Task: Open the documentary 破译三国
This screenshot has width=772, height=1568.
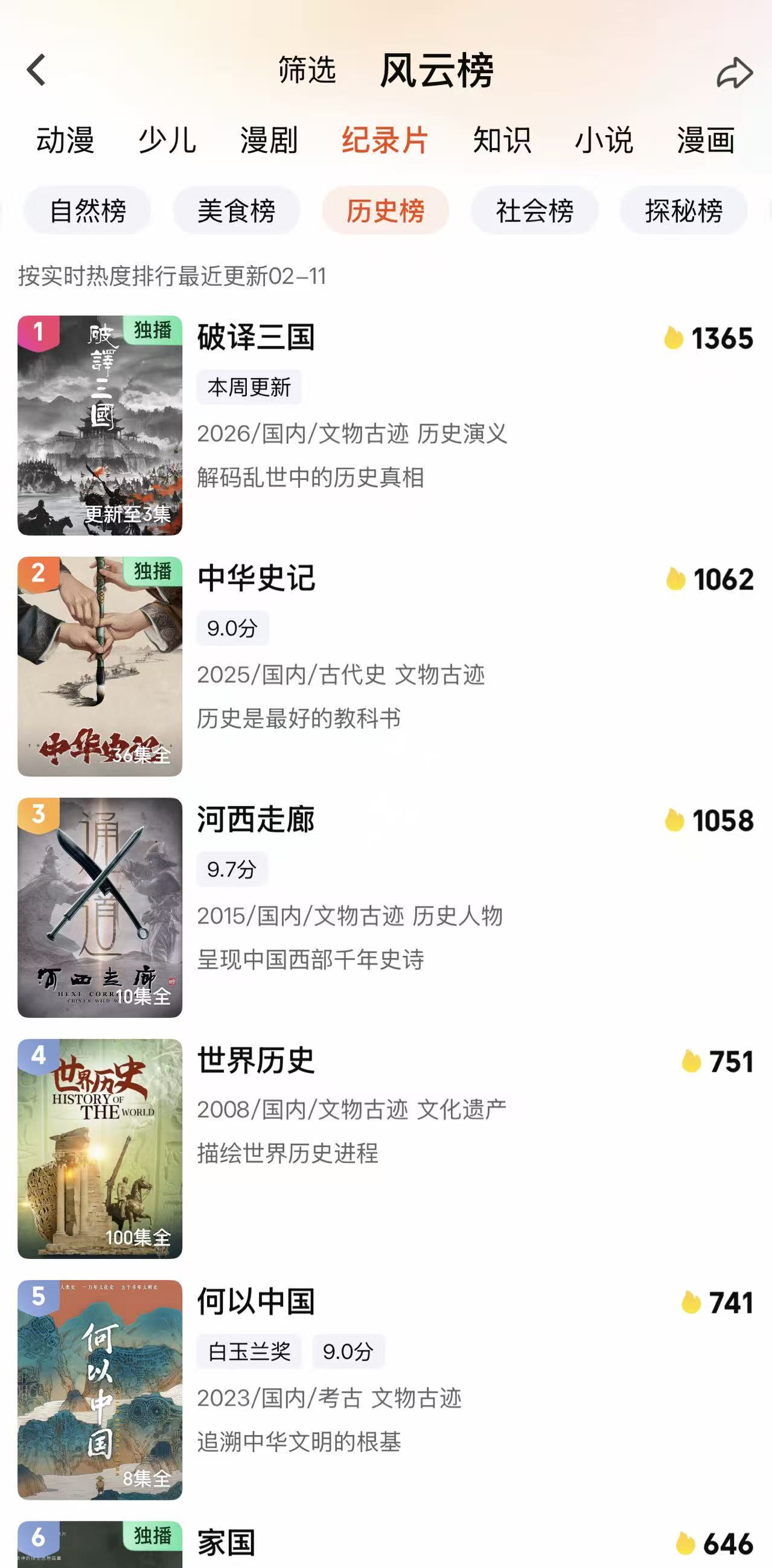Action: click(x=255, y=338)
